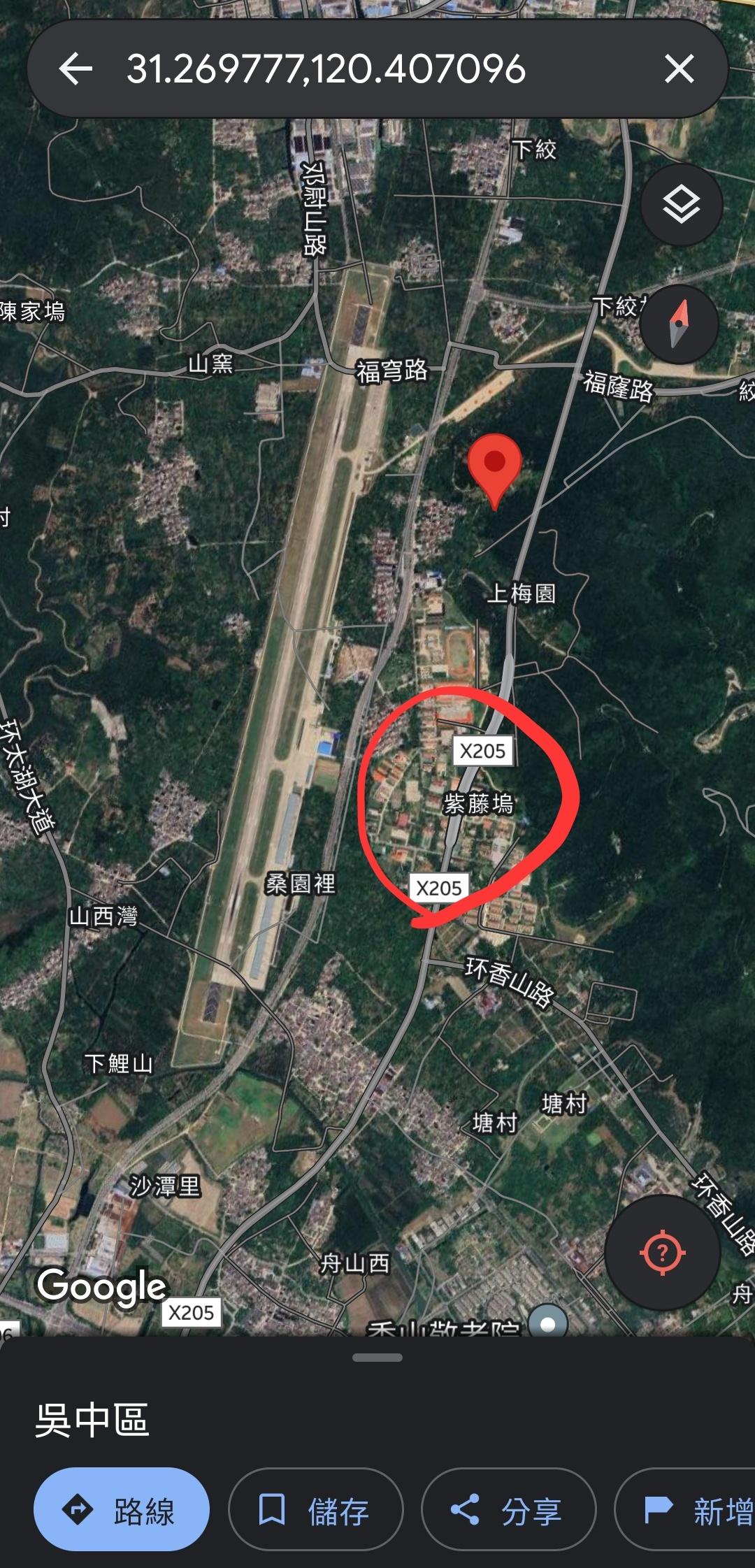The height and width of the screenshot is (1568, 755).
Task: Center map on my current location
Action: [x=662, y=1252]
